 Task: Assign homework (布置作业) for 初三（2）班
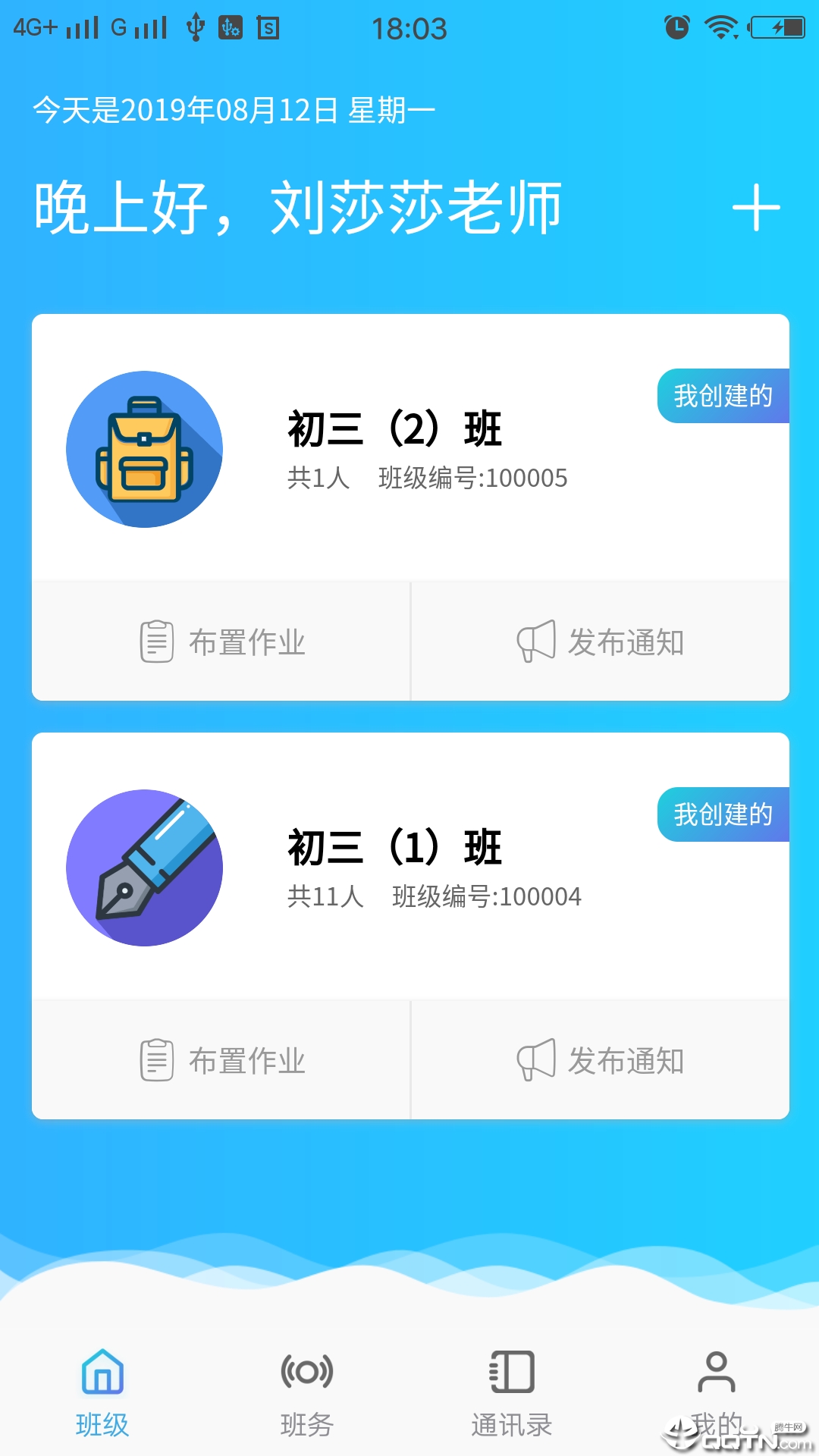[x=221, y=642]
